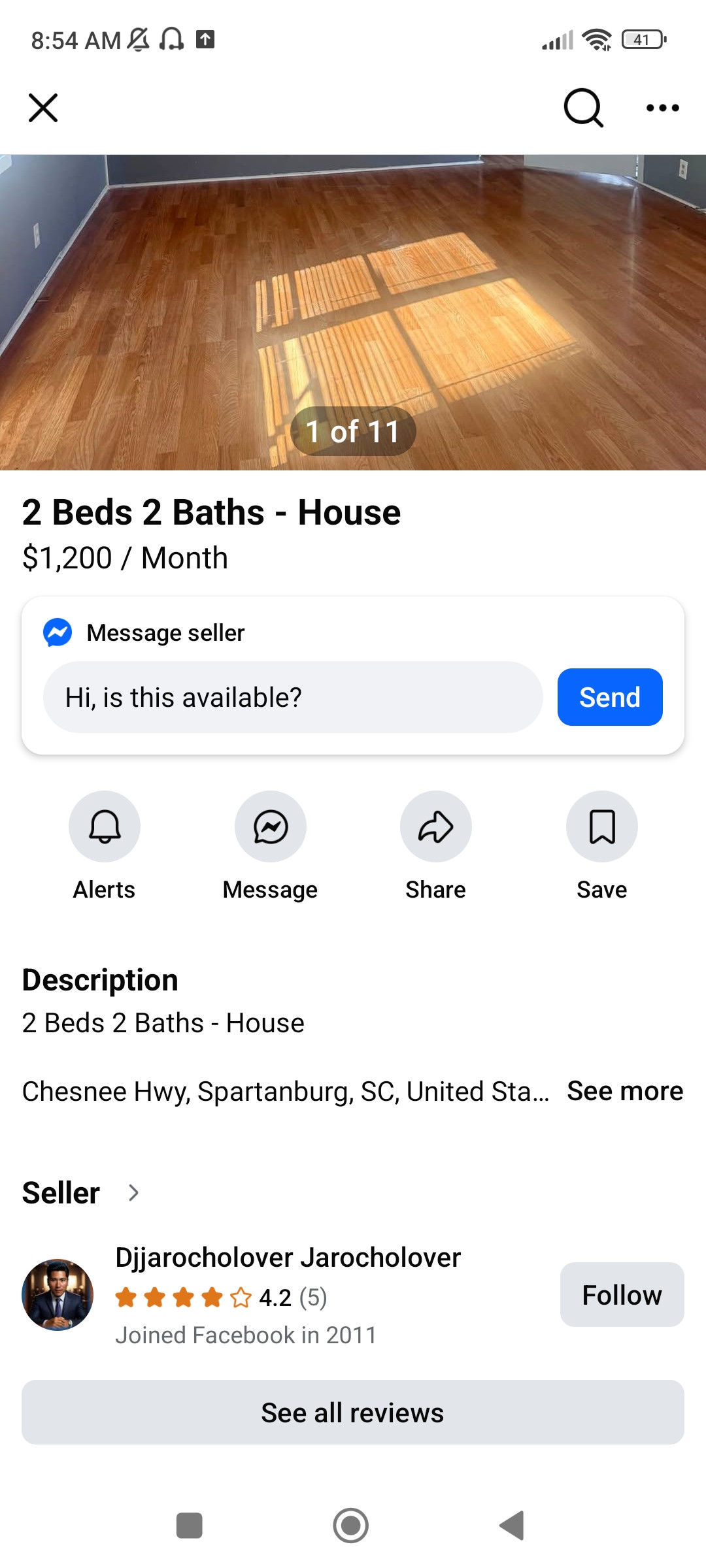706x1568 pixels.
Task: Open the three-dot overflow menu
Action: pos(662,108)
